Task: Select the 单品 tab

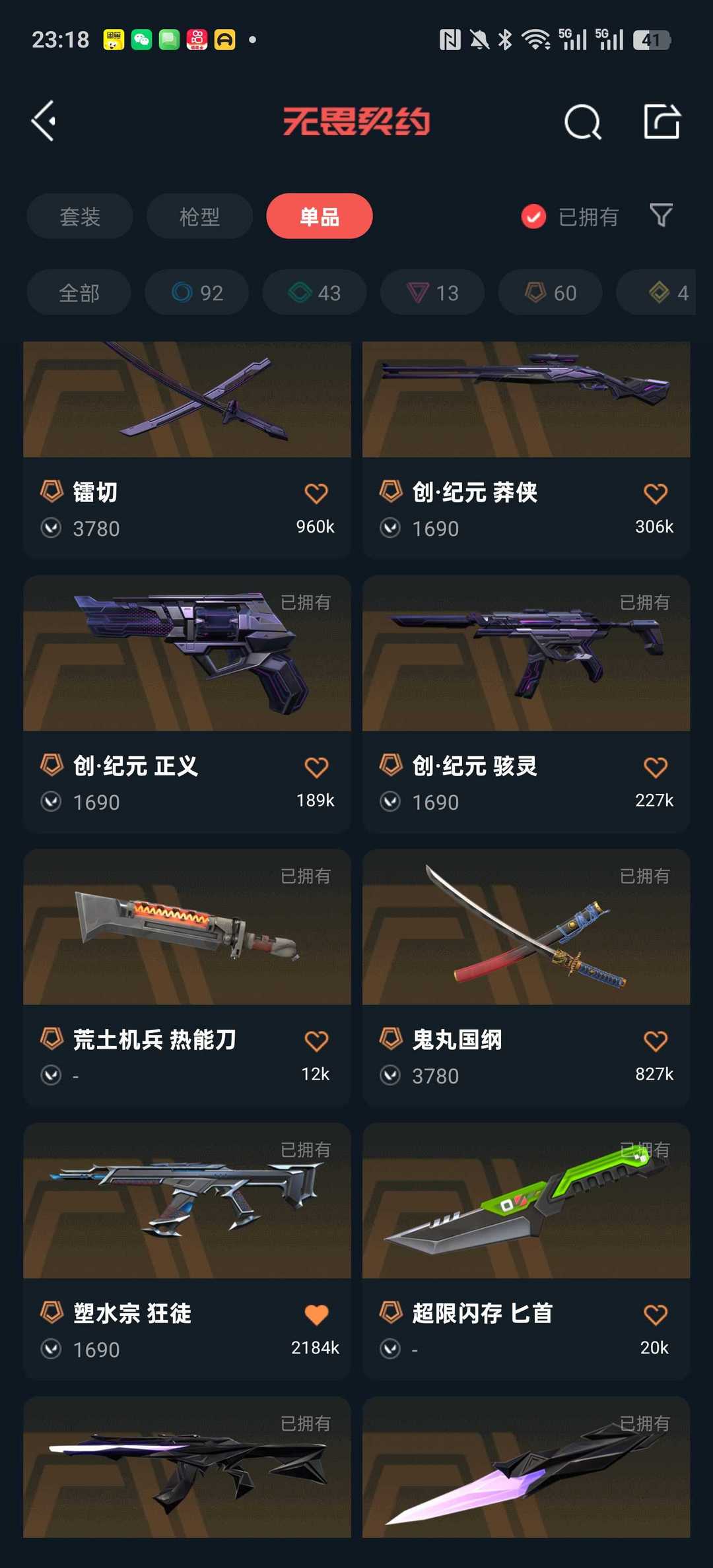Action: pyautogui.click(x=320, y=216)
